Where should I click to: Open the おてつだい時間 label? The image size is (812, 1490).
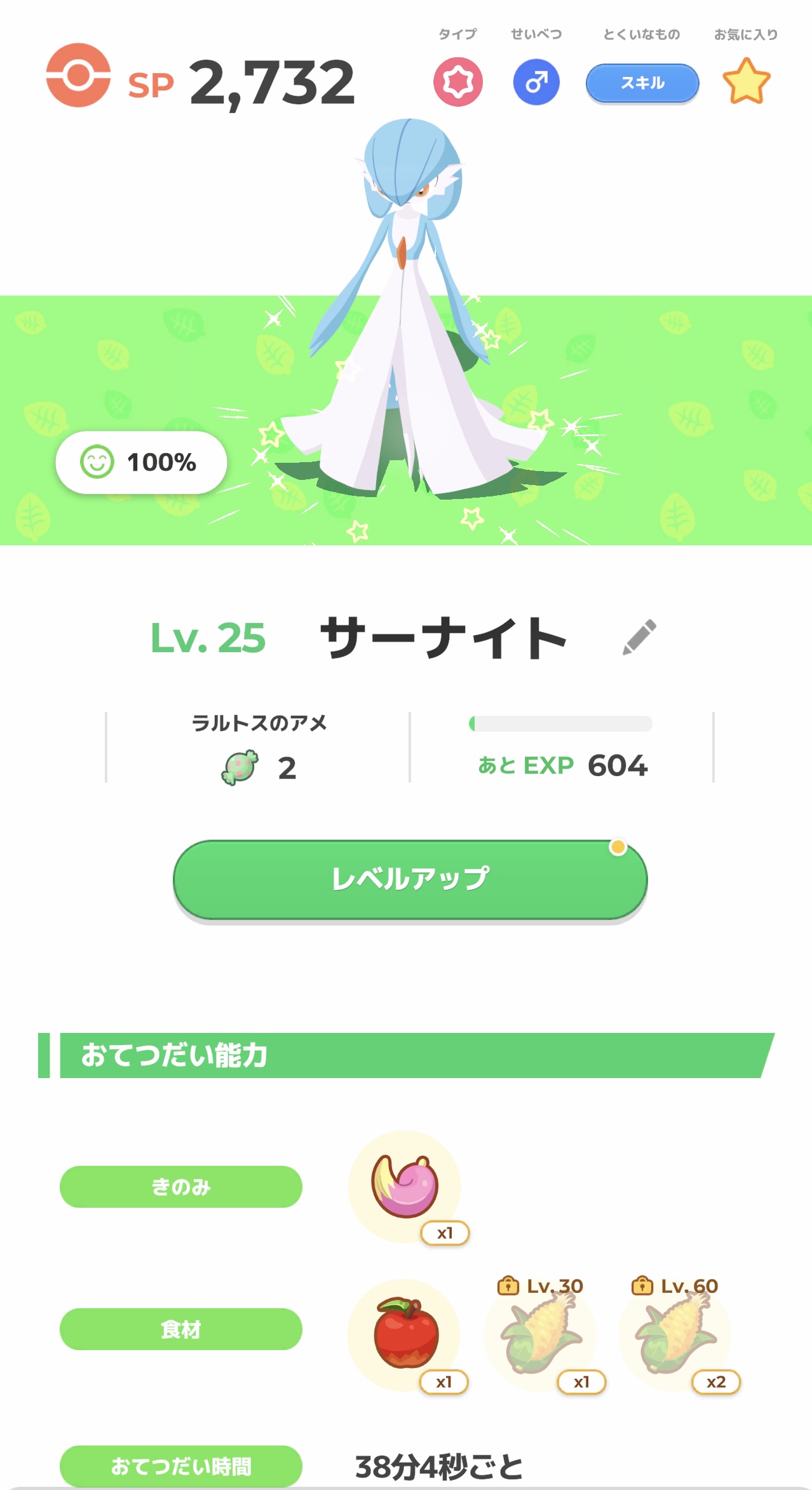pos(181,1466)
